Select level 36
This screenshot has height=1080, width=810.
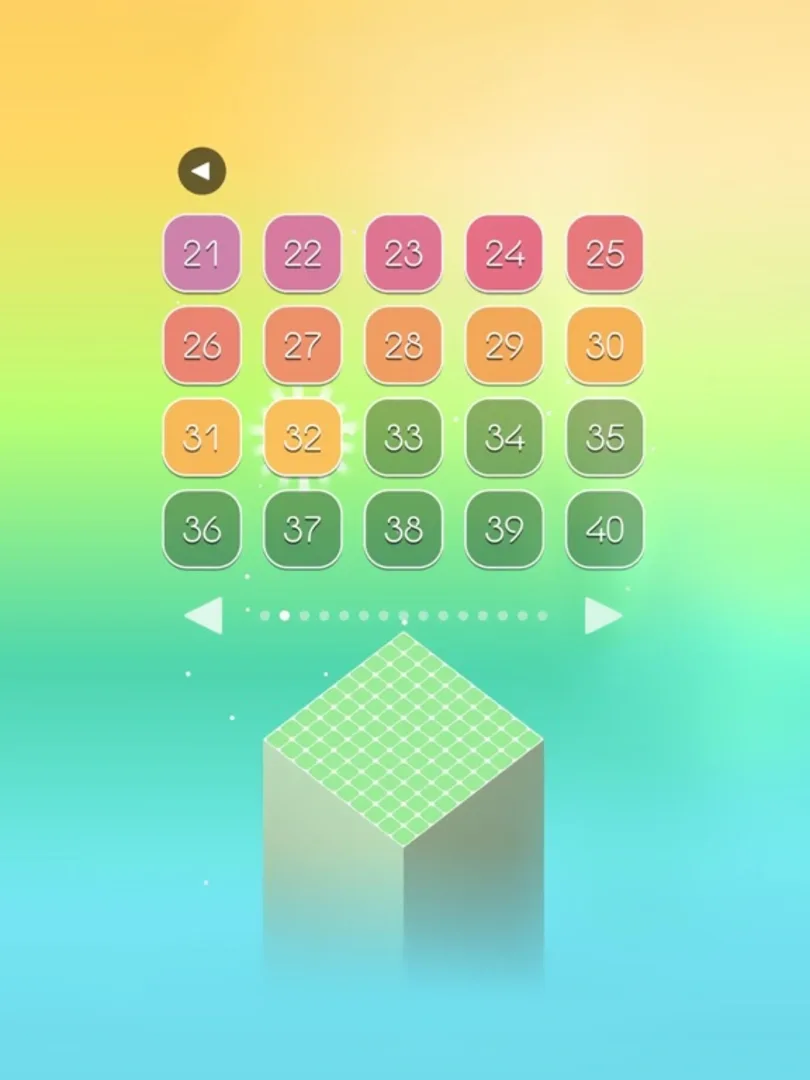[x=202, y=529]
